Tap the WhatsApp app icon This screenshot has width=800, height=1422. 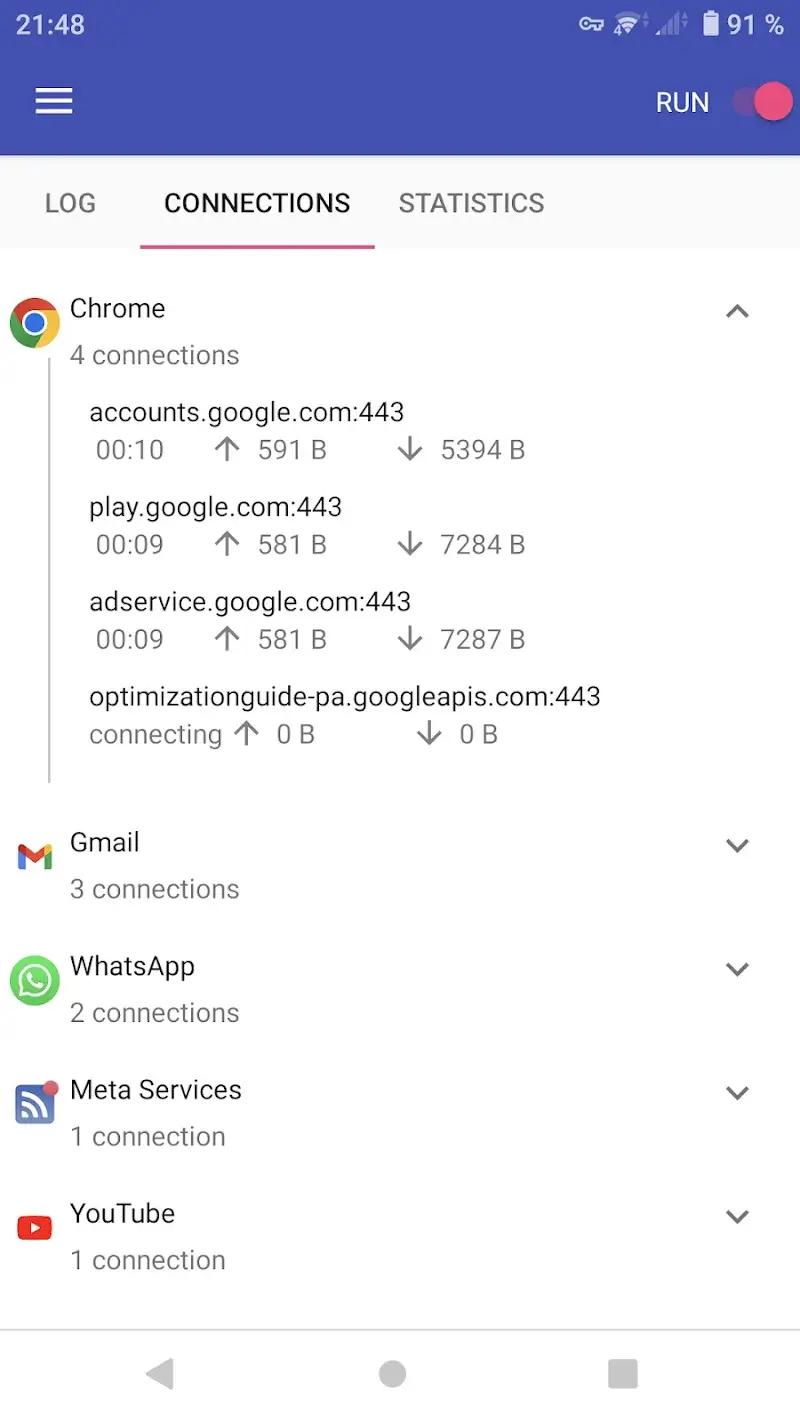[x=34, y=980]
